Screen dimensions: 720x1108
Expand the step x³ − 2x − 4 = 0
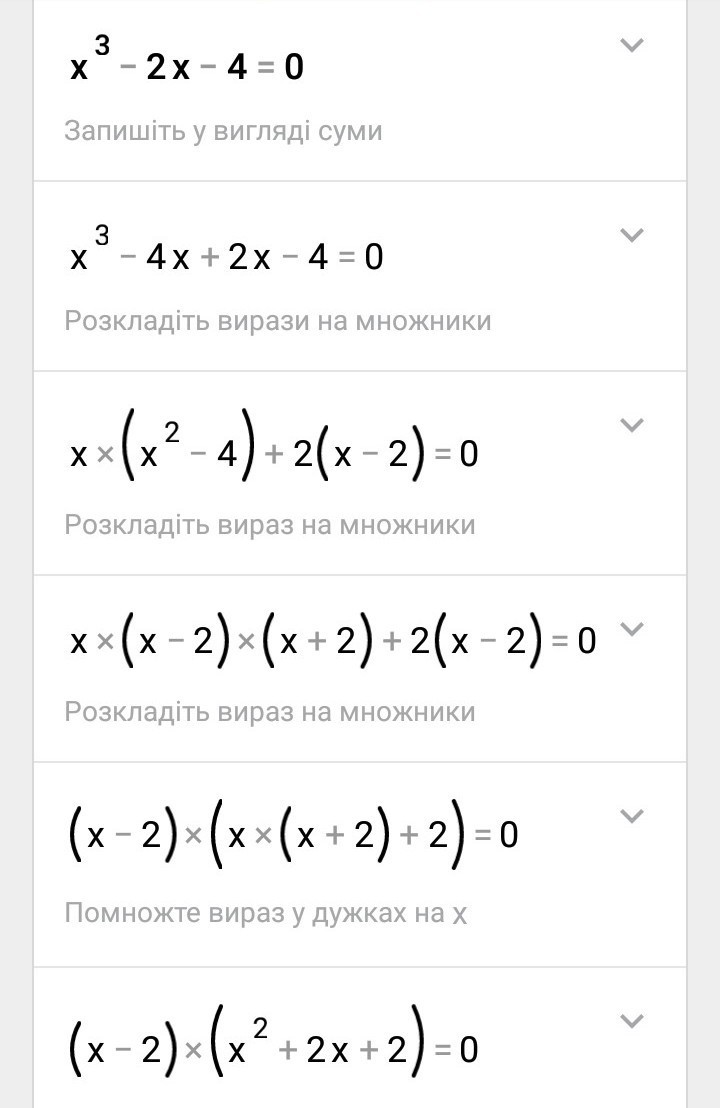[631, 45]
